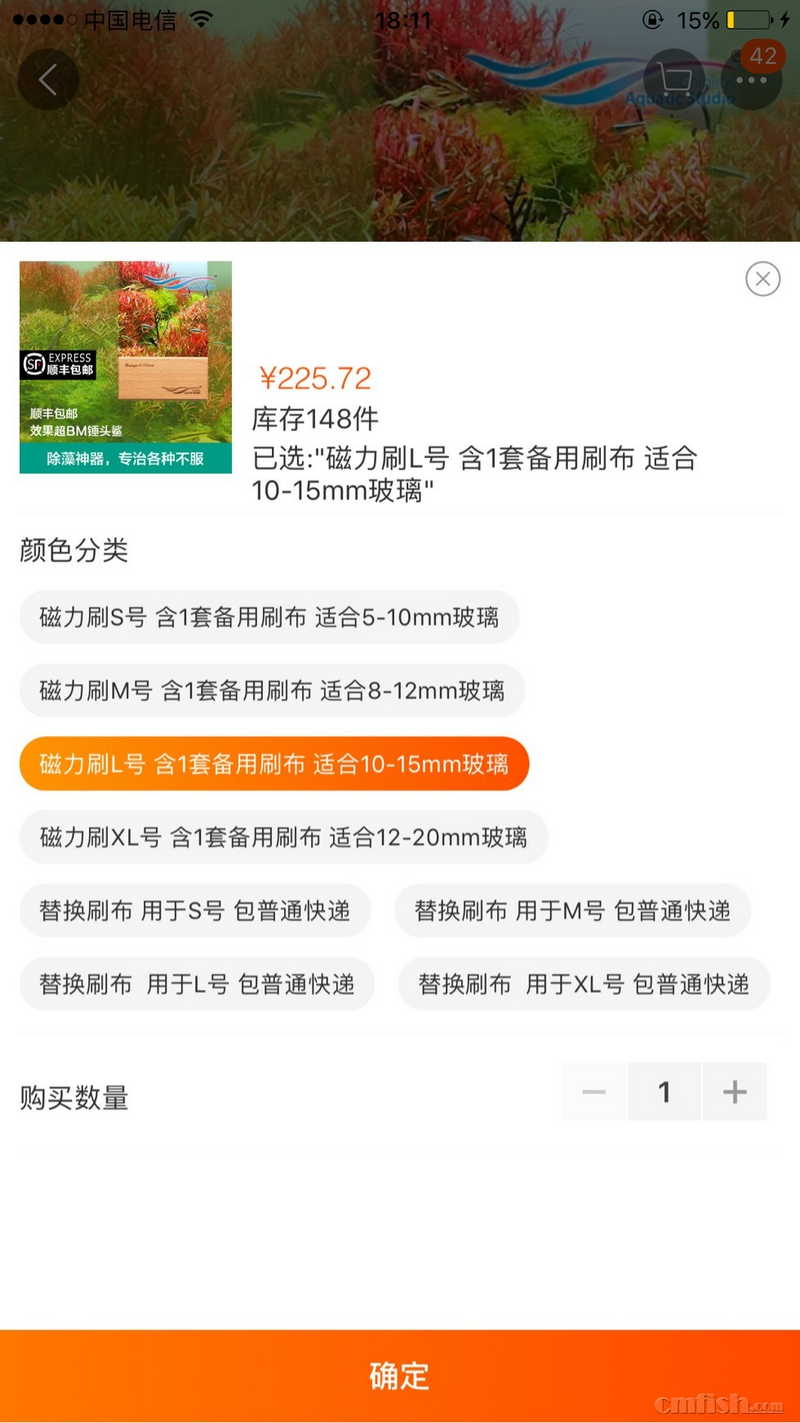Pick 替换刷布 用于M号 option
The height and width of the screenshot is (1423, 800).
tap(573, 911)
